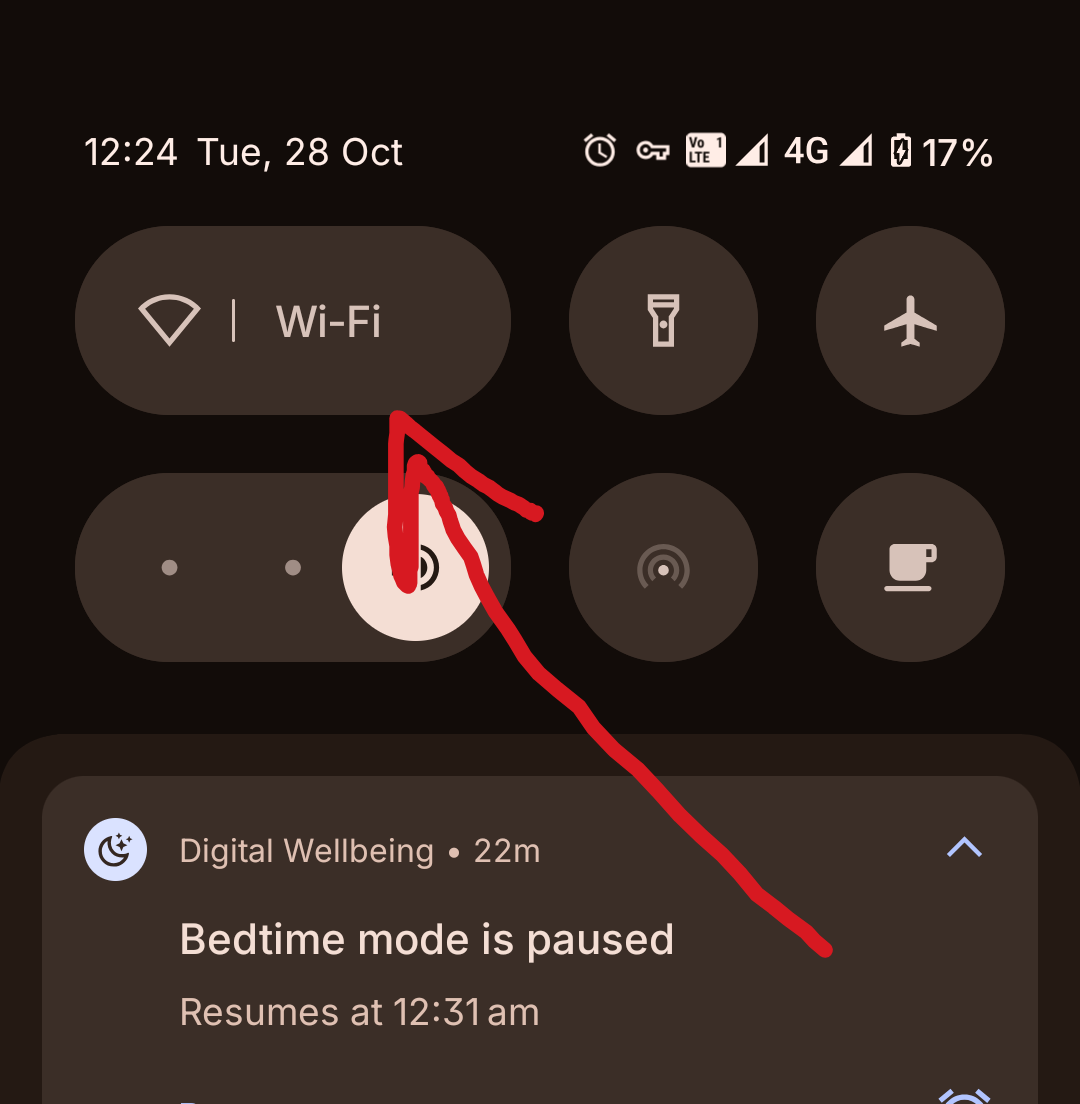1080x1104 pixels.
Task: Collapse the Digital Wellbeing notification chevron
Action: coord(964,849)
